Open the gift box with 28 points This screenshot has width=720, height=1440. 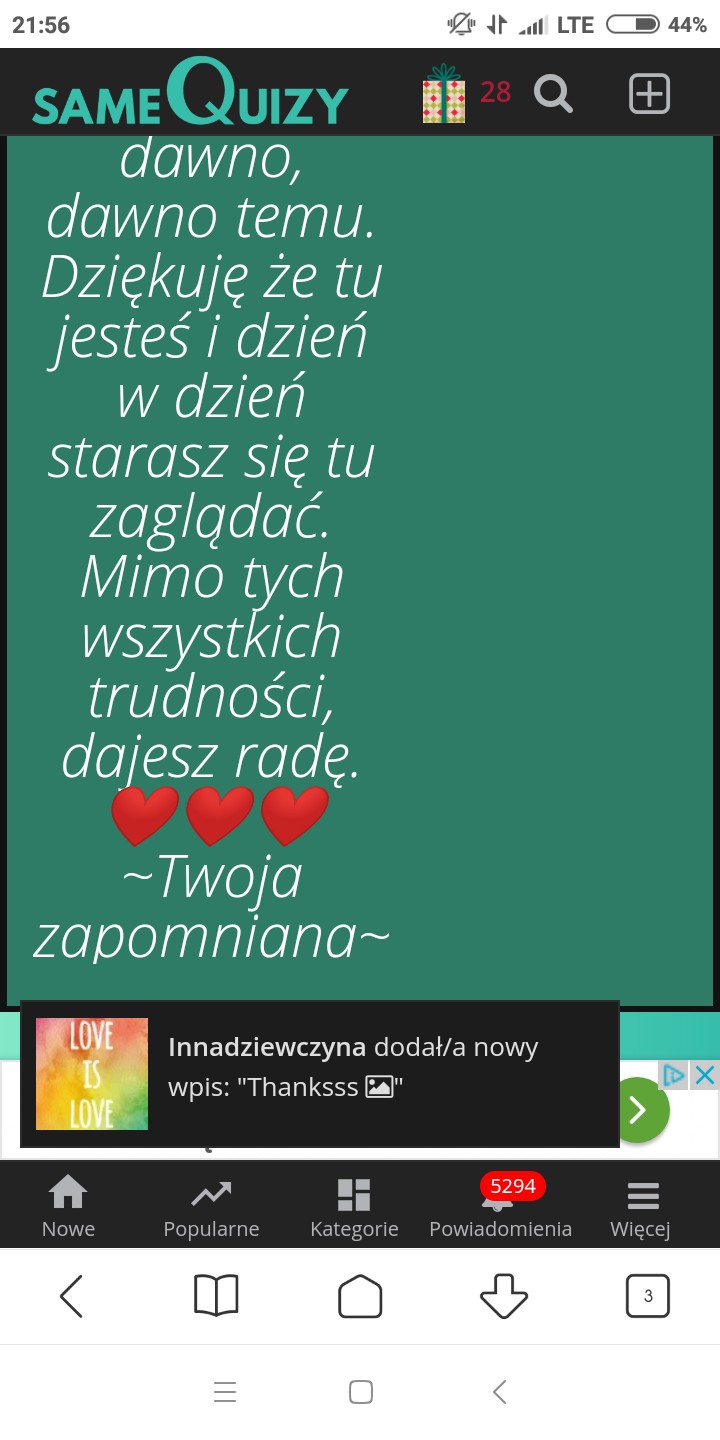tap(444, 94)
